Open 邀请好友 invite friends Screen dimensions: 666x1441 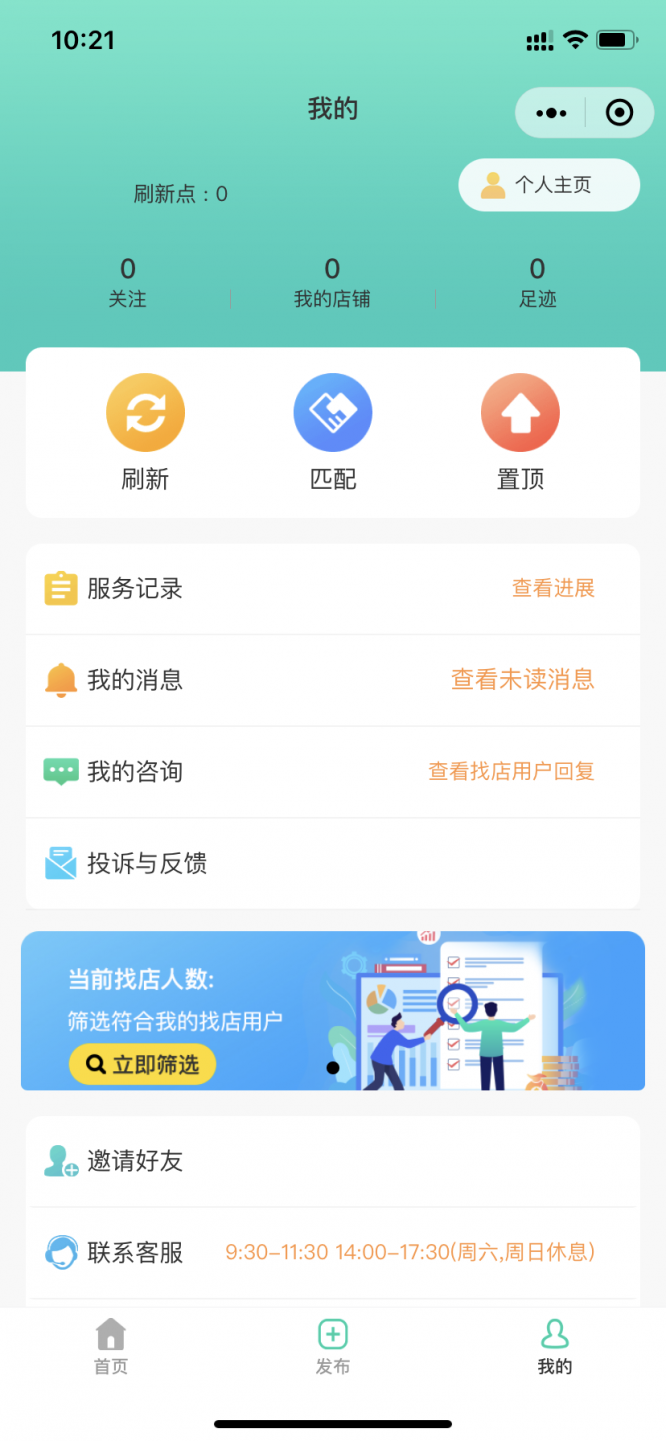(332, 1161)
